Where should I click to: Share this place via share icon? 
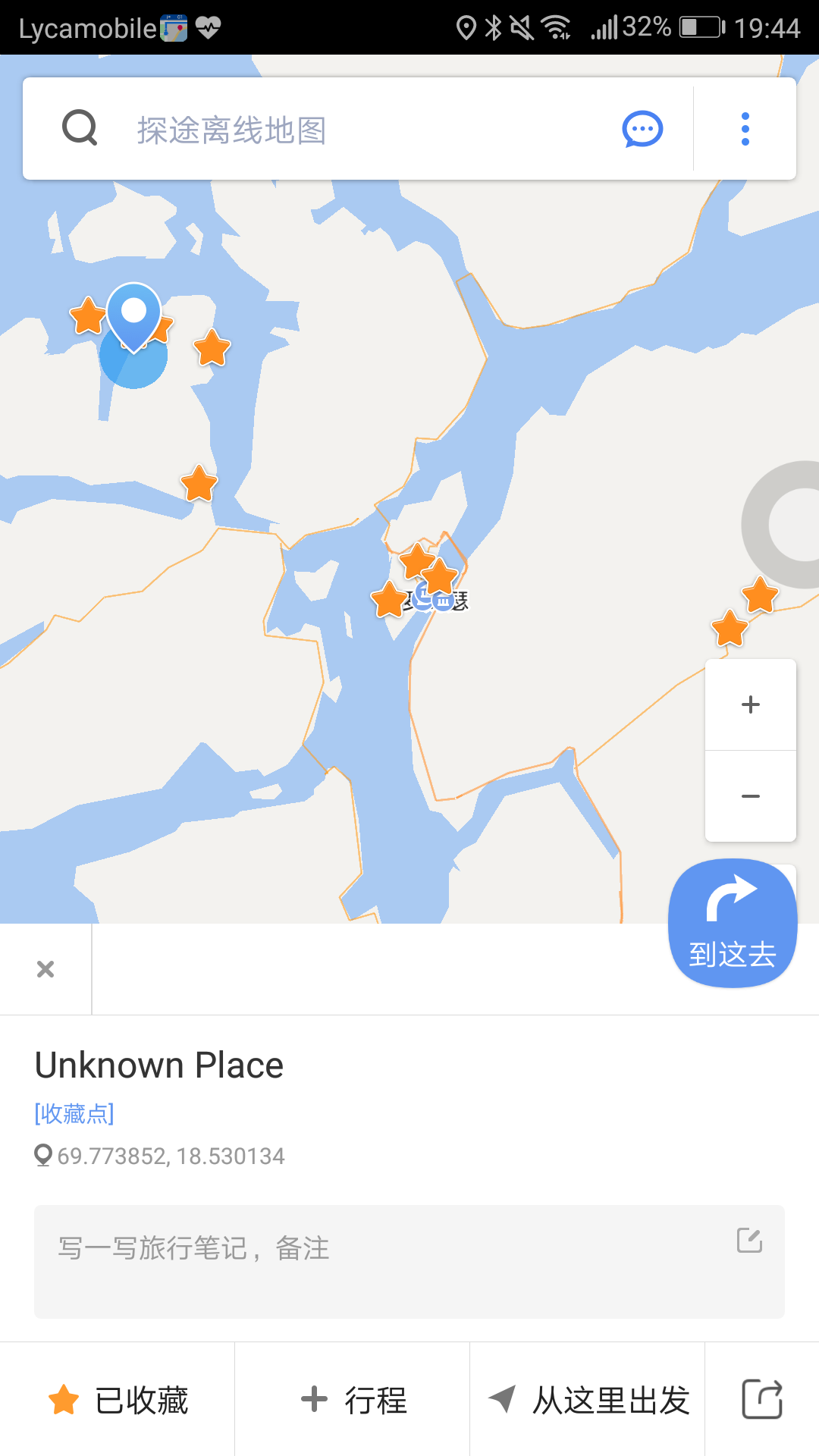point(761,1400)
